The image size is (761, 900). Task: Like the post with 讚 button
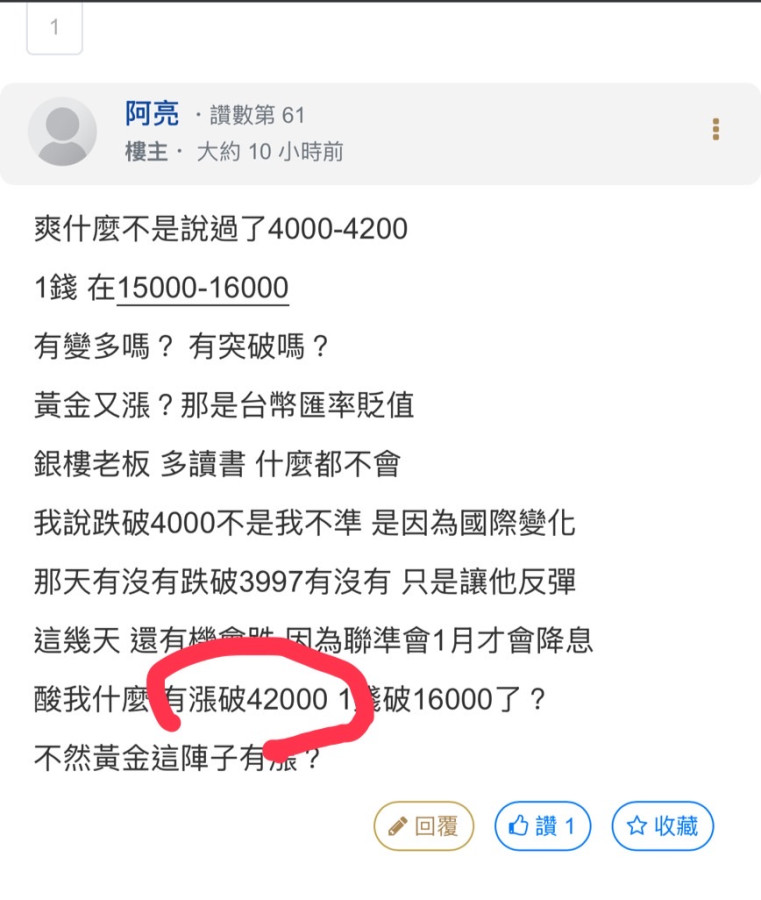click(x=543, y=826)
